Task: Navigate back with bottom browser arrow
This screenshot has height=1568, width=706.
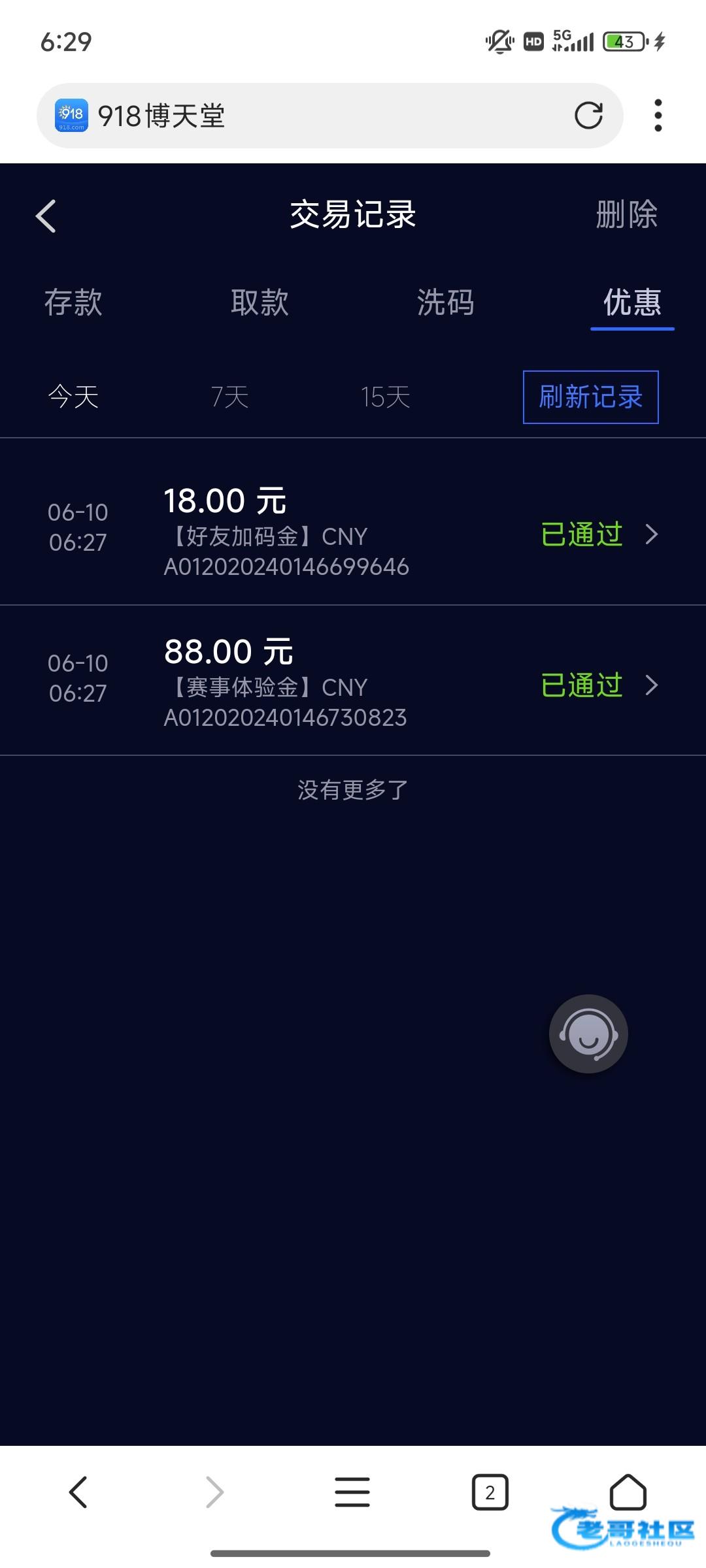Action: click(x=78, y=1492)
